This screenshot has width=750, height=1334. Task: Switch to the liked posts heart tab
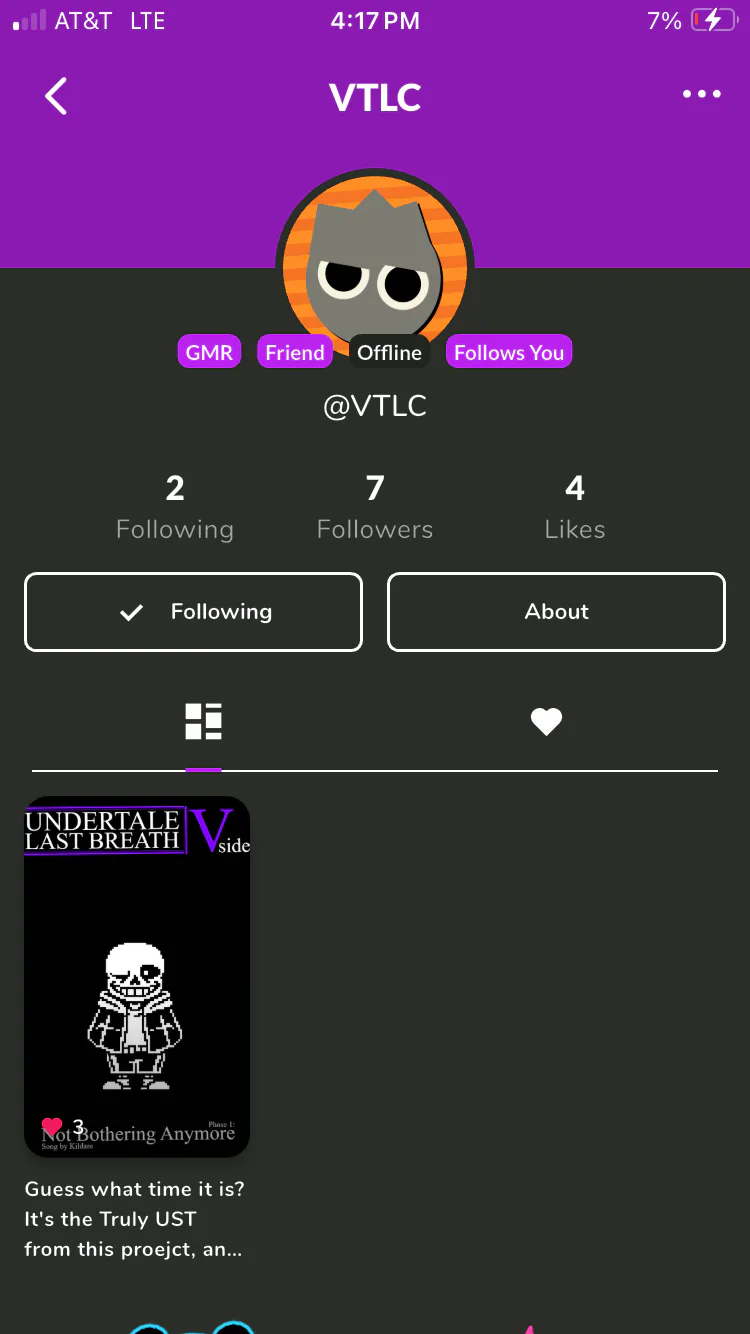(546, 721)
